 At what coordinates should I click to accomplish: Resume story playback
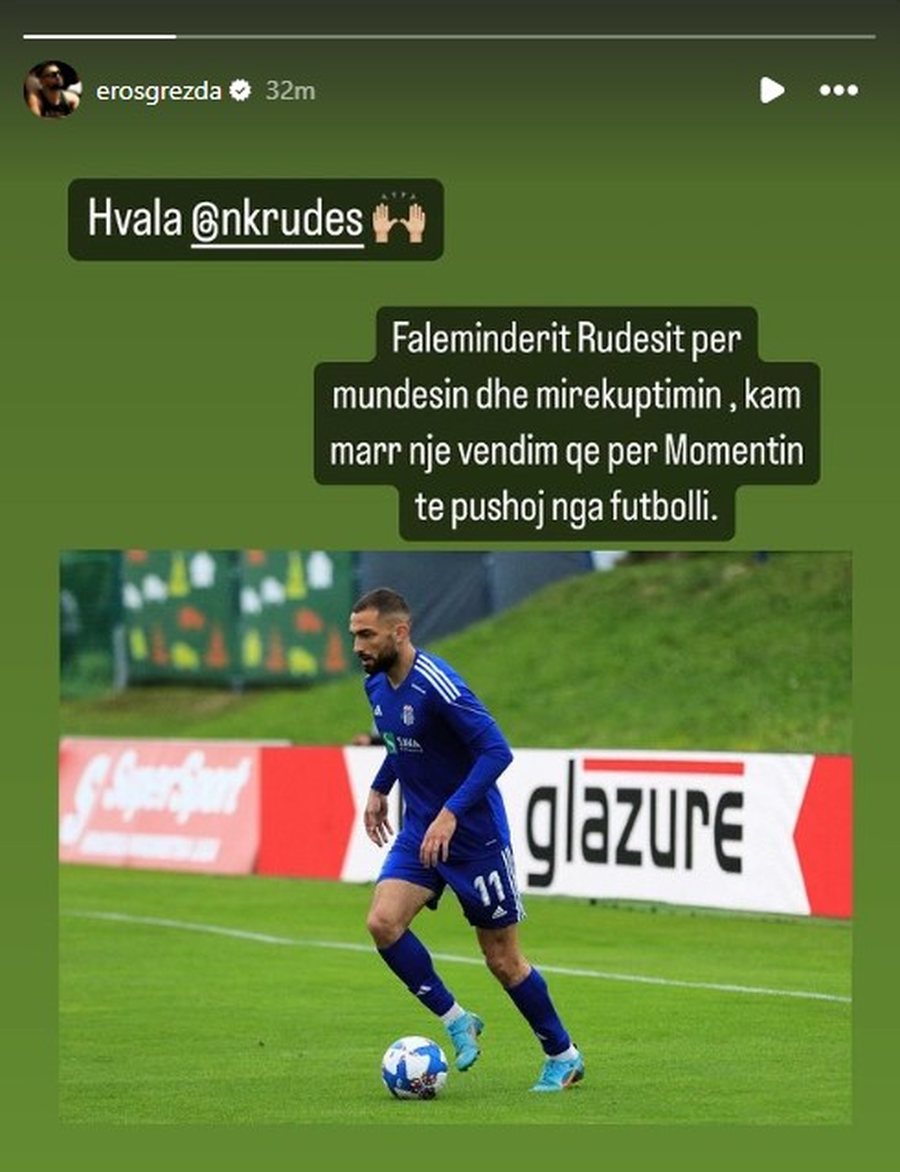(771, 90)
